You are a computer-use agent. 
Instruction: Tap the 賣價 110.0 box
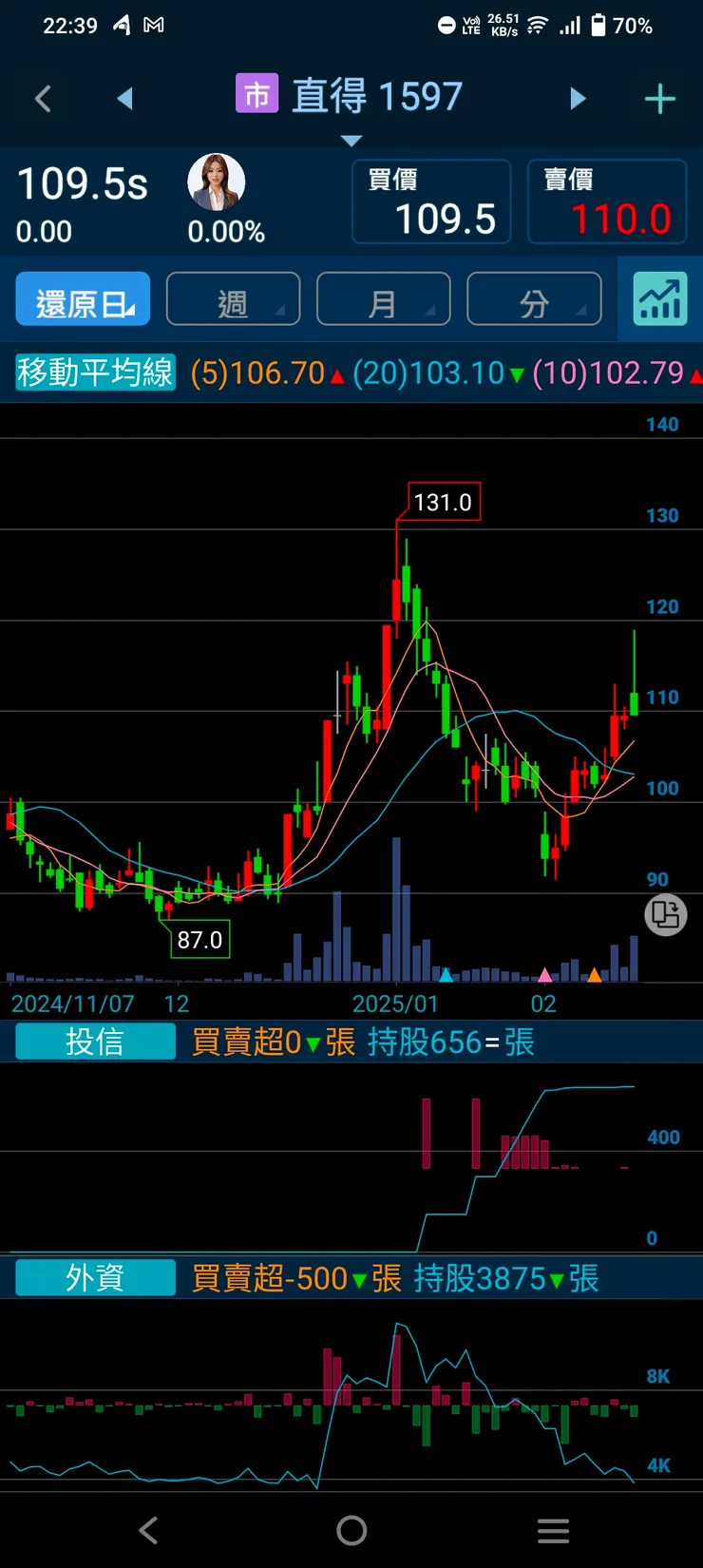(x=607, y=202)
